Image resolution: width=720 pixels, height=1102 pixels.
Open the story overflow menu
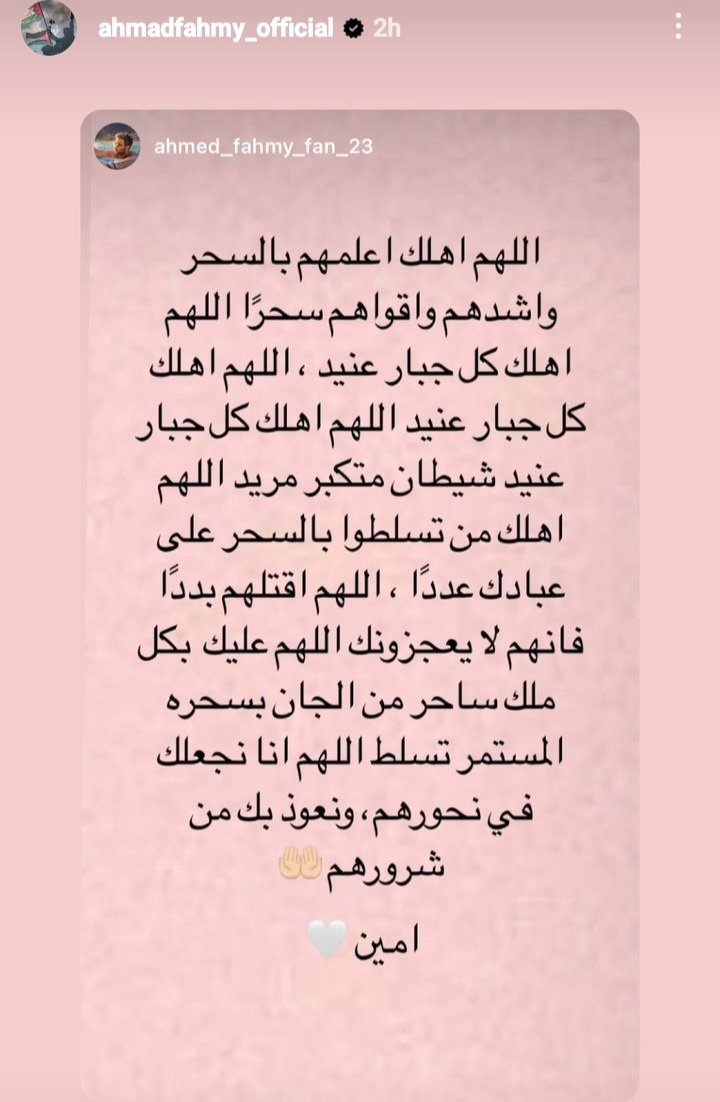[678, 27]
